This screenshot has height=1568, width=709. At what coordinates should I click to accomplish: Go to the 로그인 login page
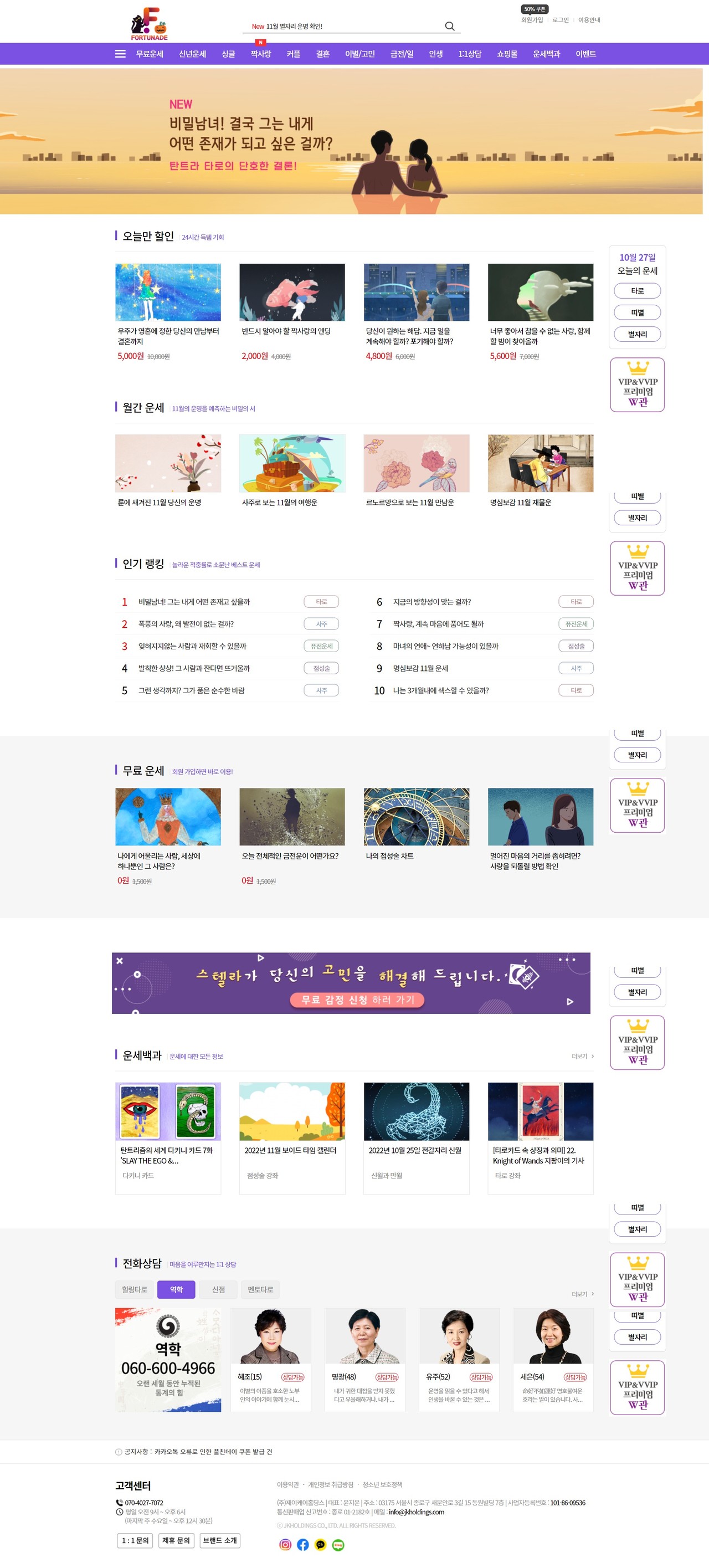(560, 20)
